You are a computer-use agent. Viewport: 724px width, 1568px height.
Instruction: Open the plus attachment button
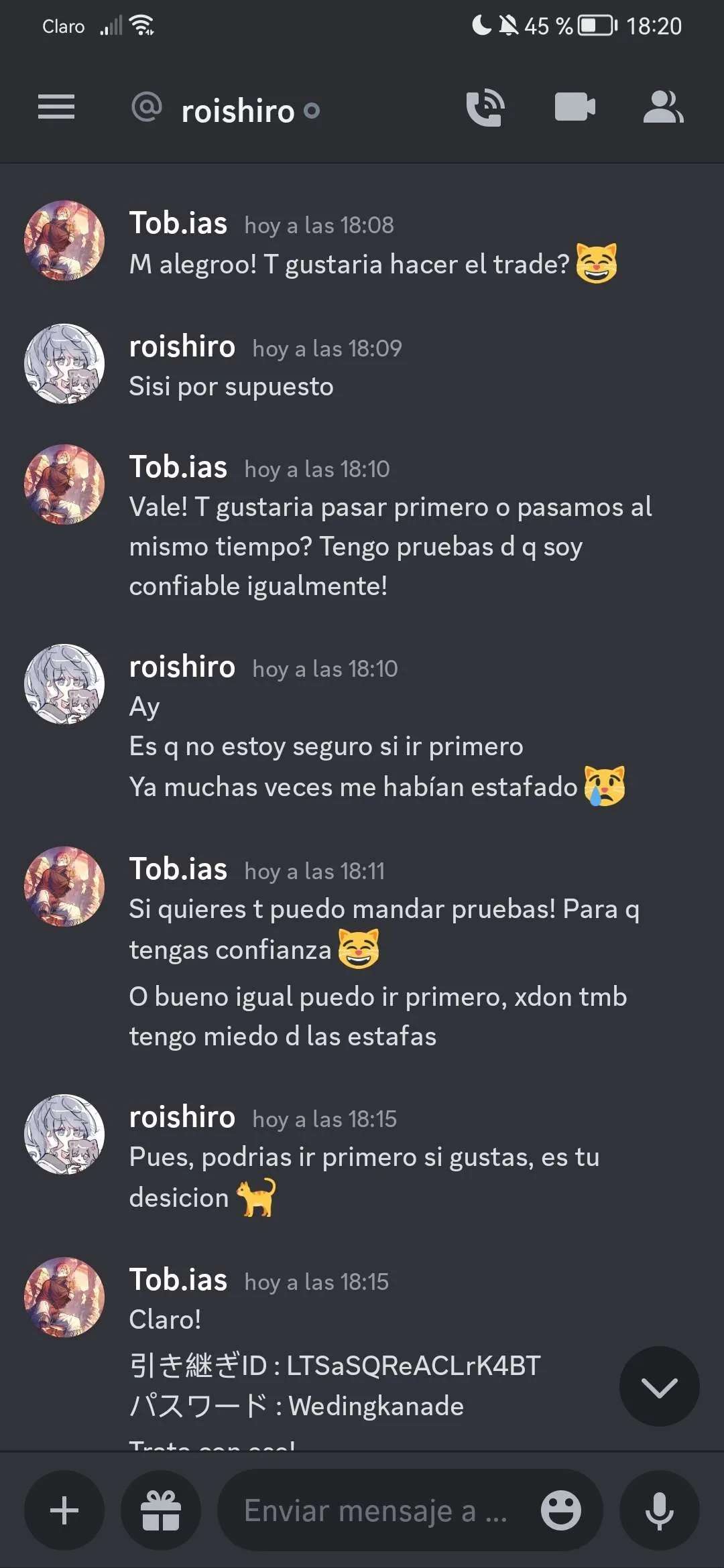coord(64,1510)
